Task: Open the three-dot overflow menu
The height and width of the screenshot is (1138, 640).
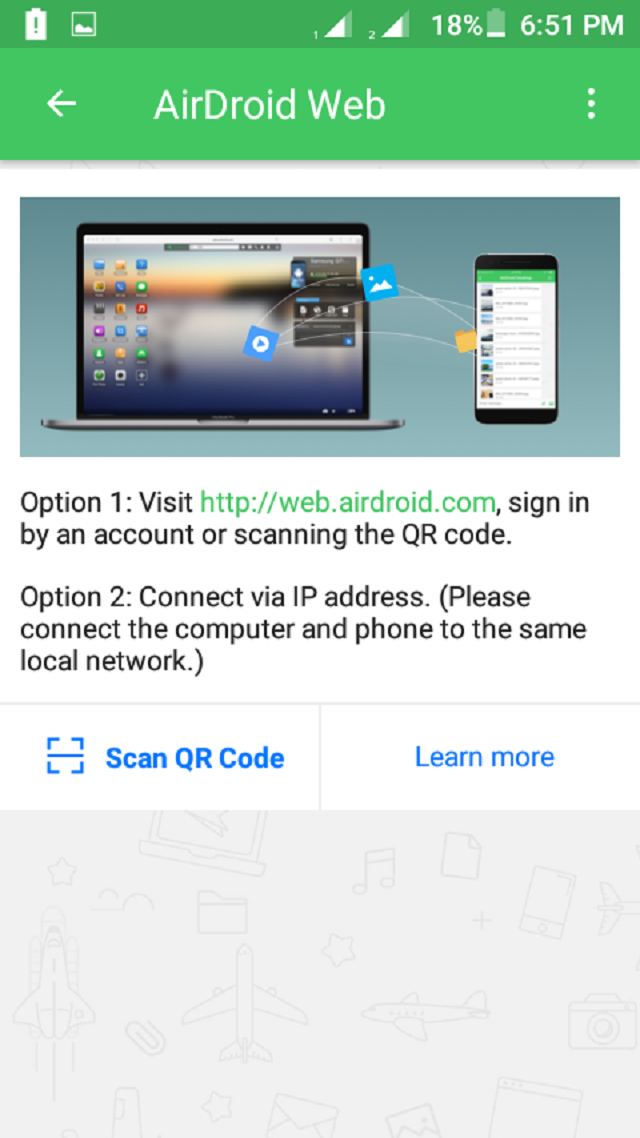Action: tap(591, 104)
